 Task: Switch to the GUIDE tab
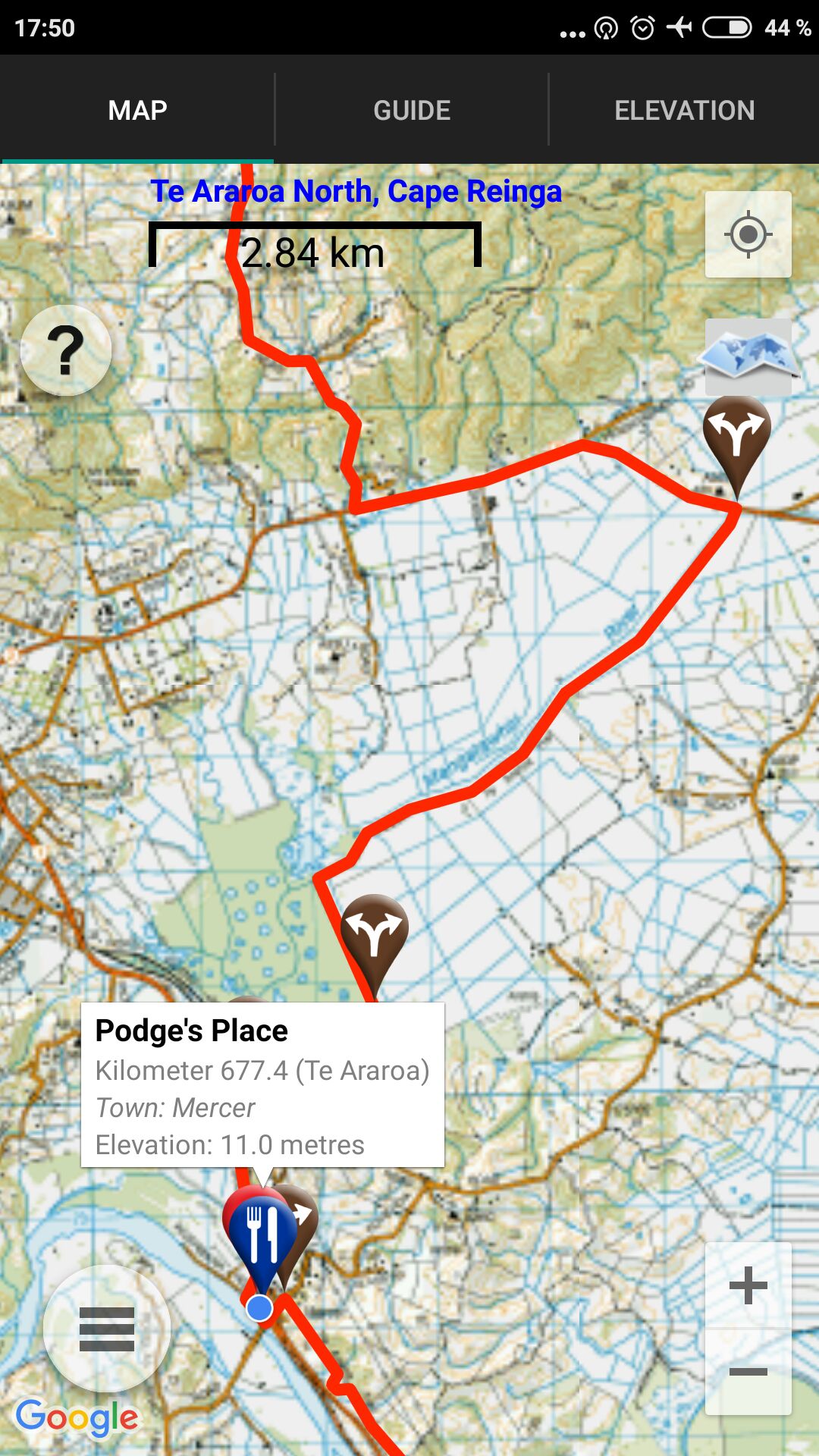411,111
